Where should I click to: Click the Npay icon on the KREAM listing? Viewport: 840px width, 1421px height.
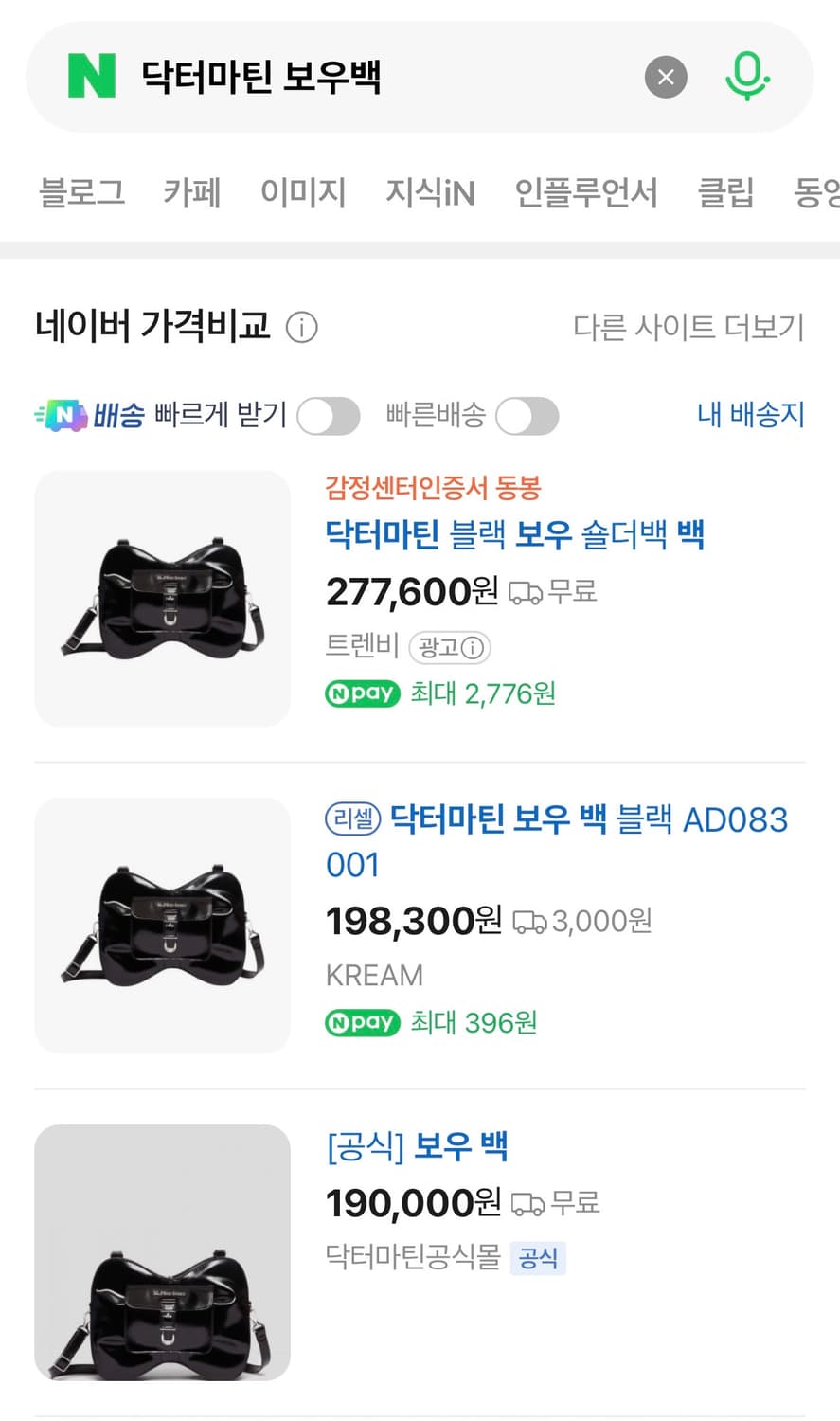coord(362,1023)
